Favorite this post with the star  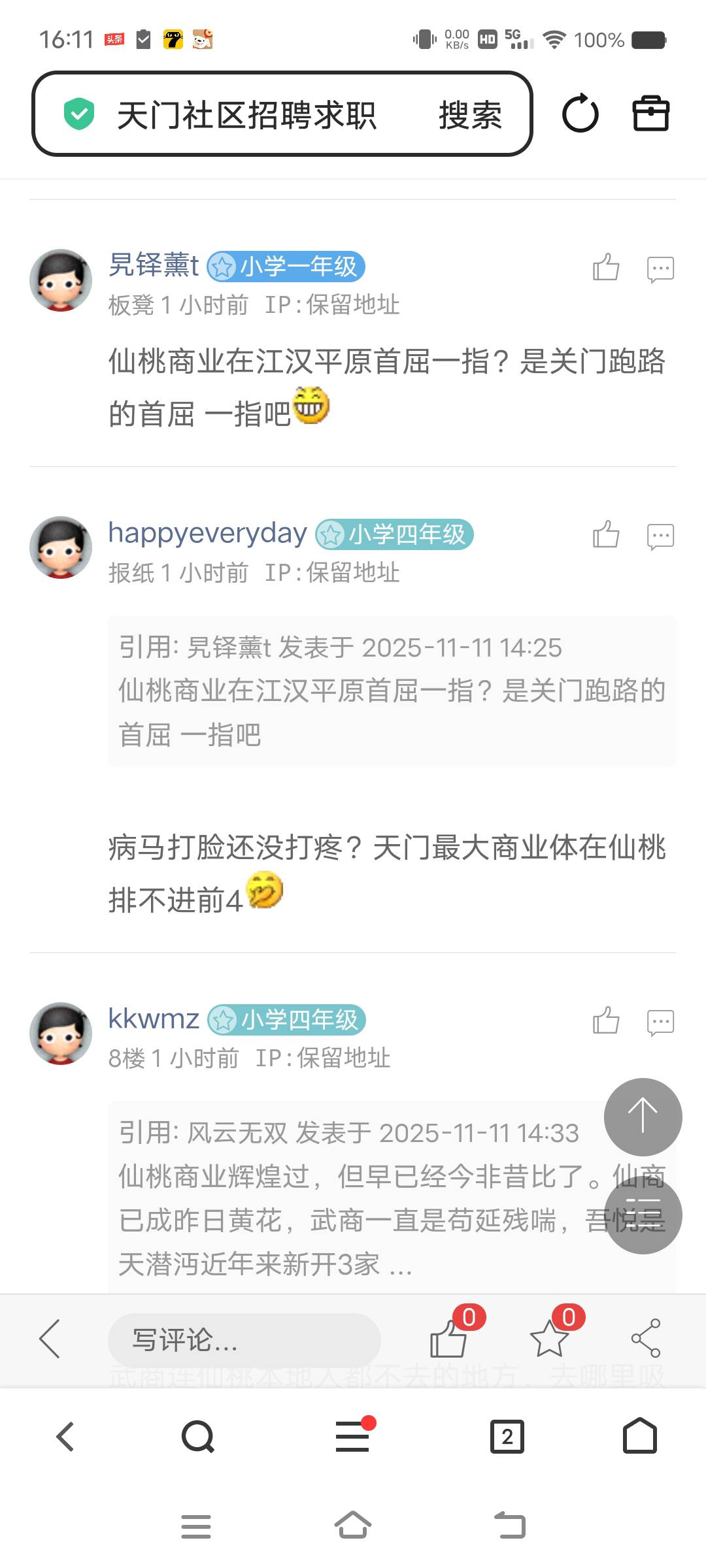(x=549, y=1339)
